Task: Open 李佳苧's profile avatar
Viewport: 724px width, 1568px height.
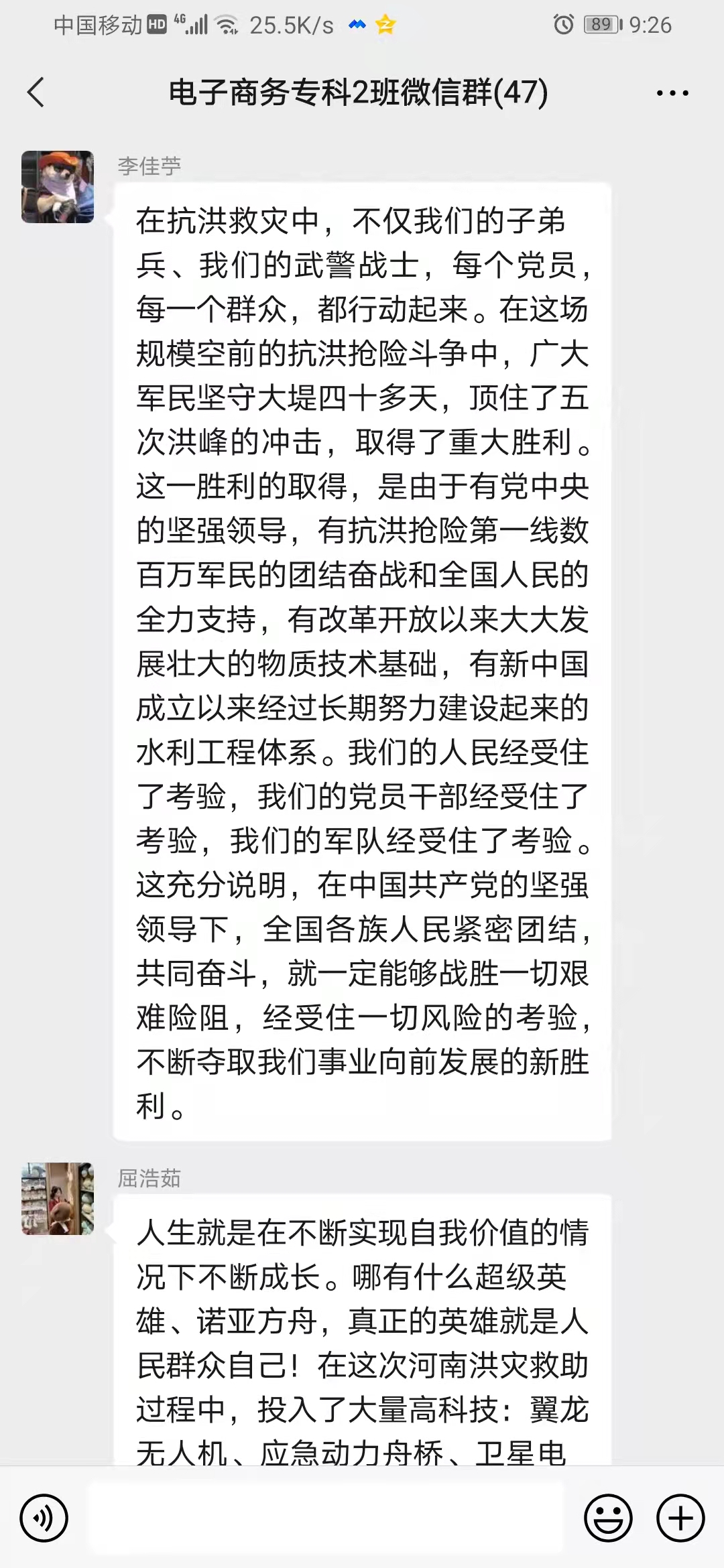Action: point(58,187)
